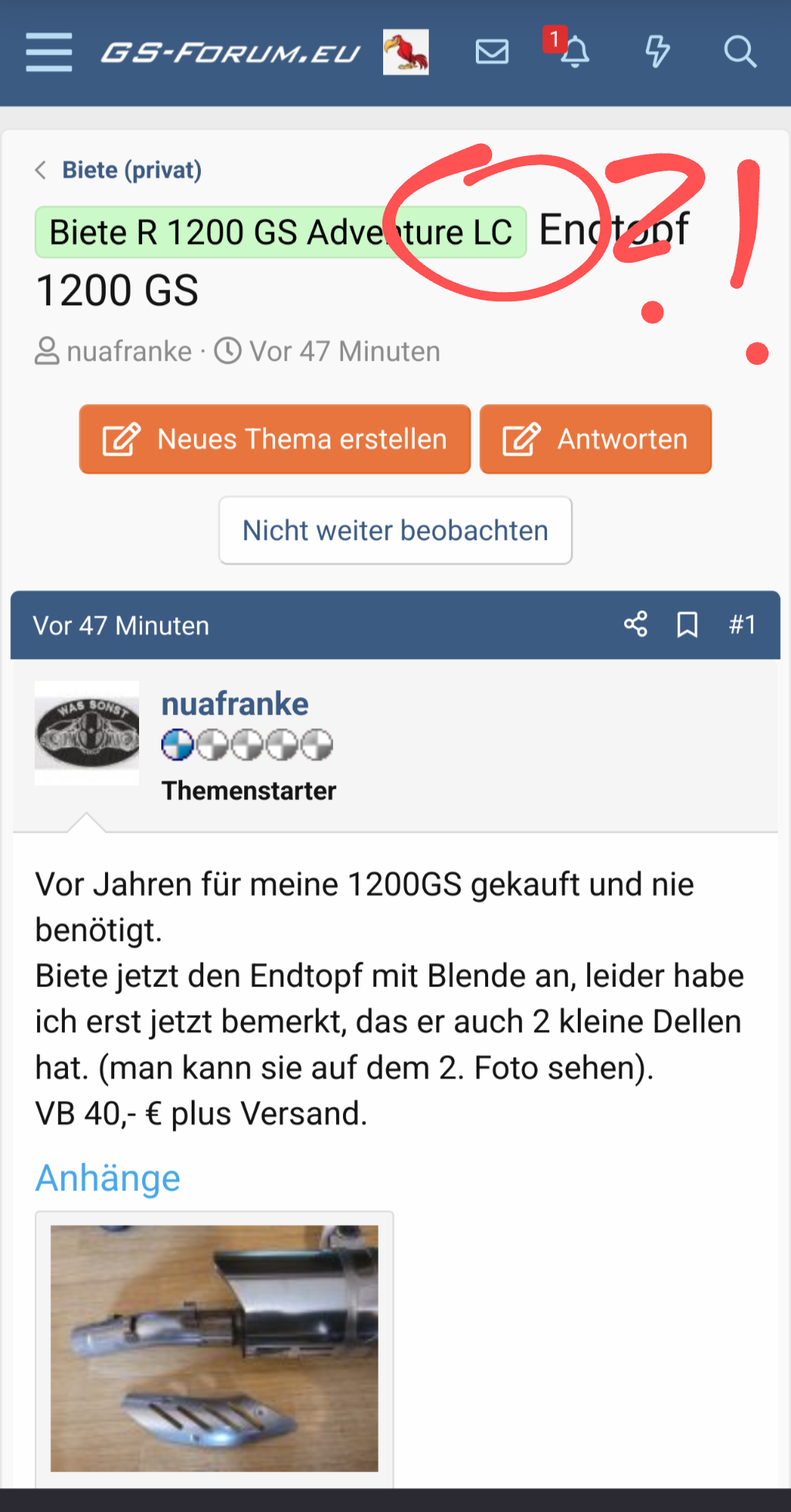This screenshot has height=1512, width=791.
Task: Share post #1
Action: click(x=635, y=624)
